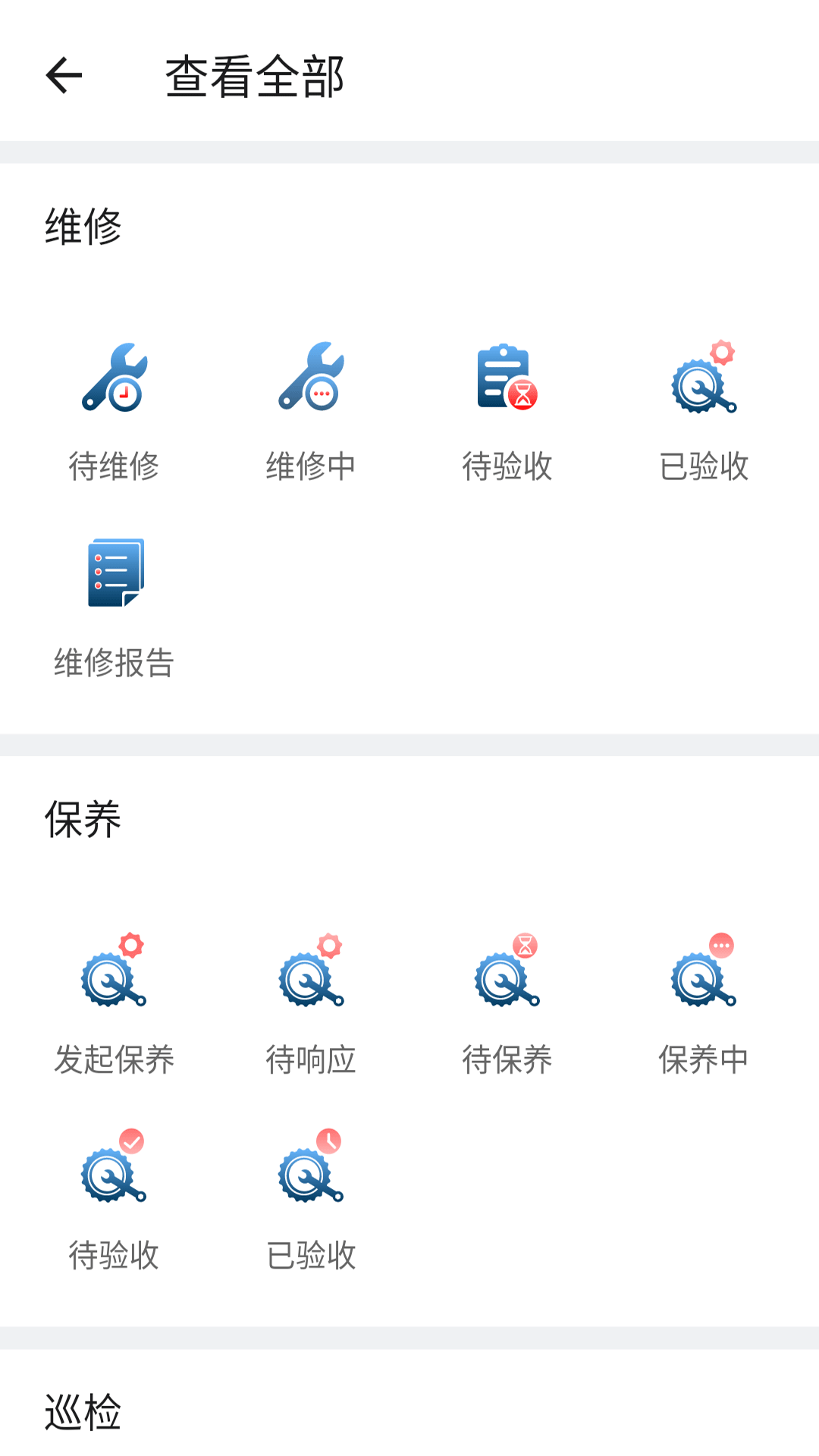Viewport: 819px width, 1456px height.
Task: Select the 维修中 (repairing) wrench icon
Action: tap(311, 379)
